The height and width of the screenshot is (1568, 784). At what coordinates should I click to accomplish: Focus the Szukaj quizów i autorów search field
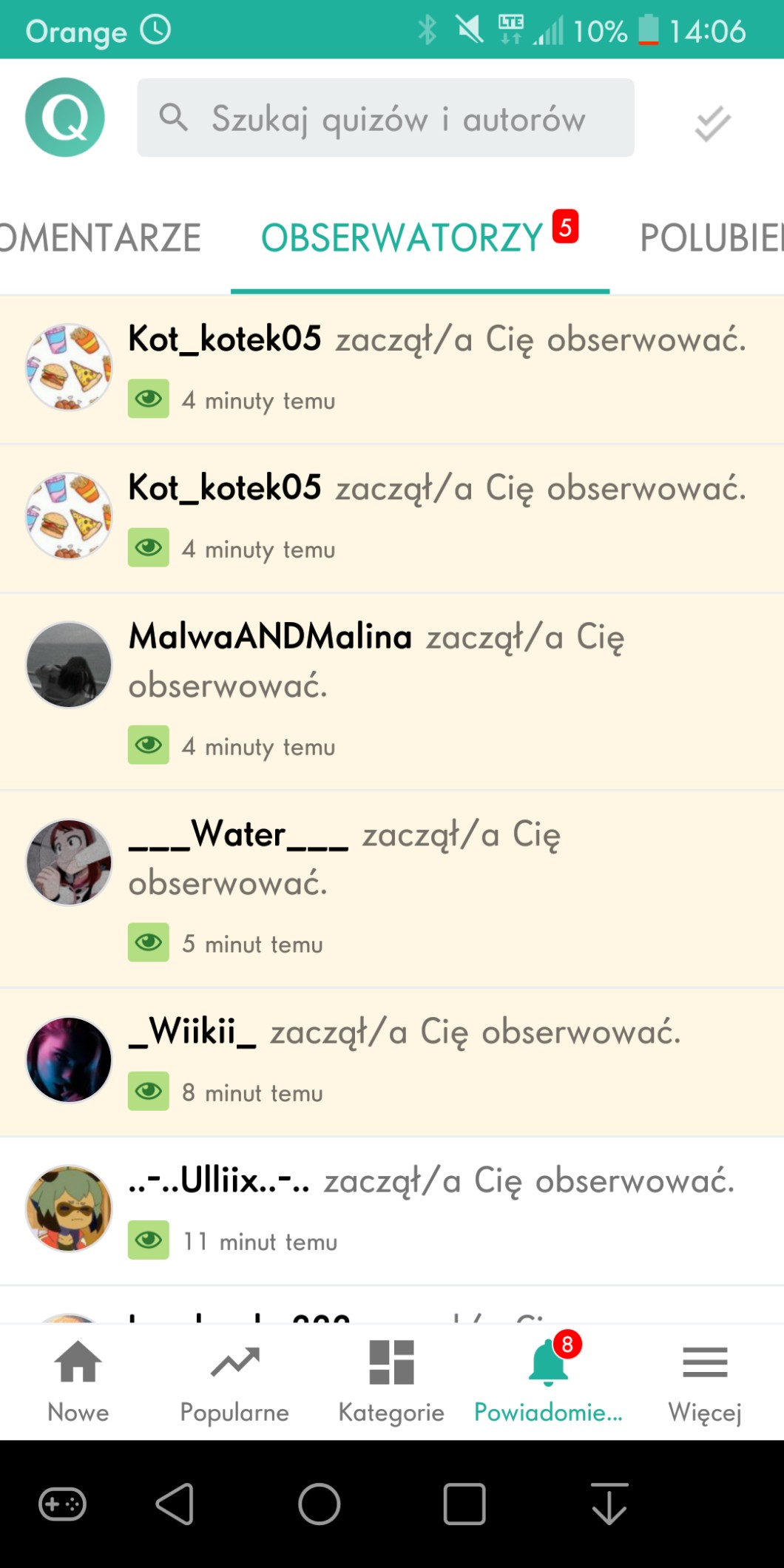pyautogui.click(x=385, y=118)
